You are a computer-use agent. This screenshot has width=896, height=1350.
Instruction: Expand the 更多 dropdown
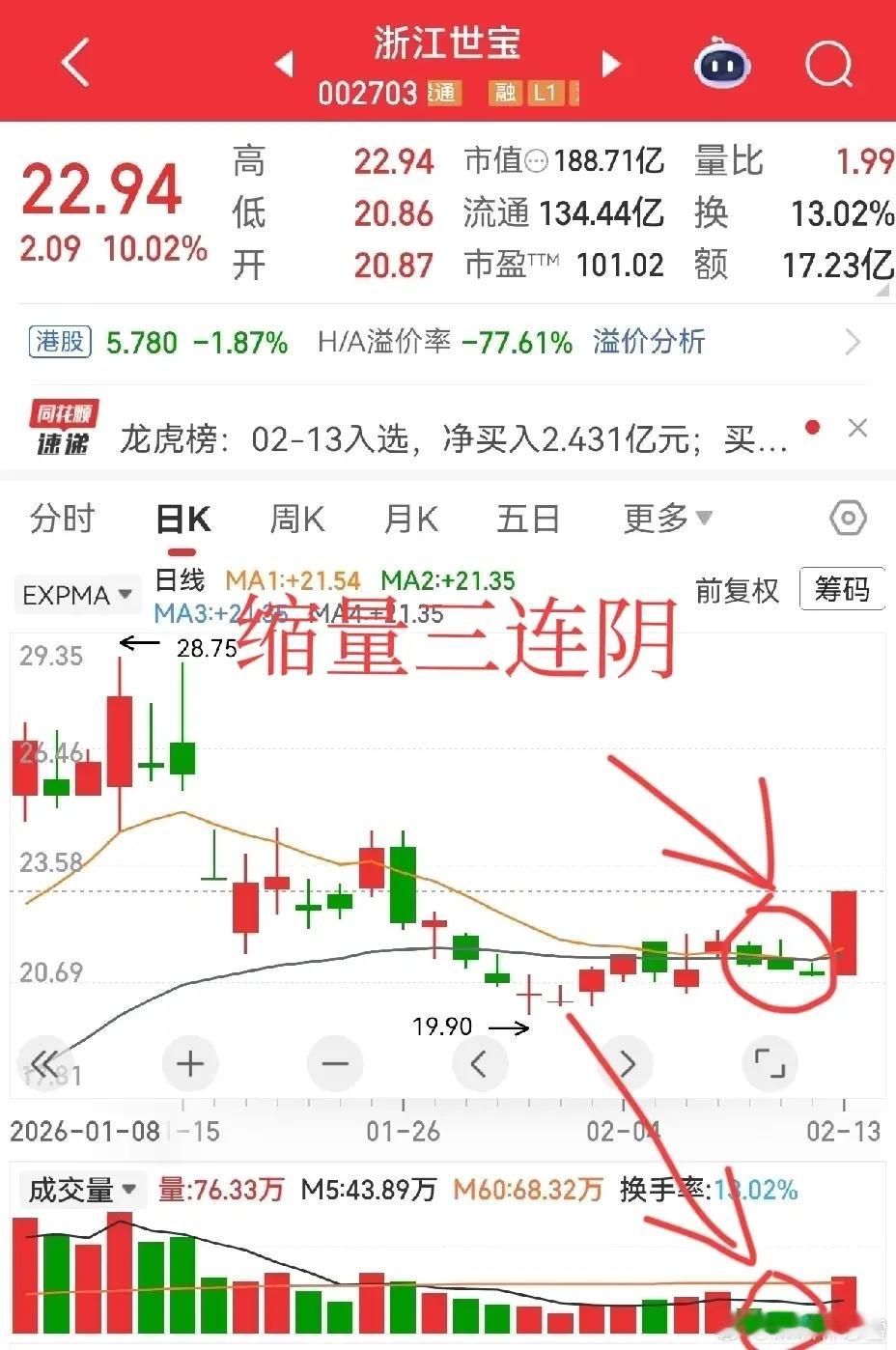click(x=666, y=519)
